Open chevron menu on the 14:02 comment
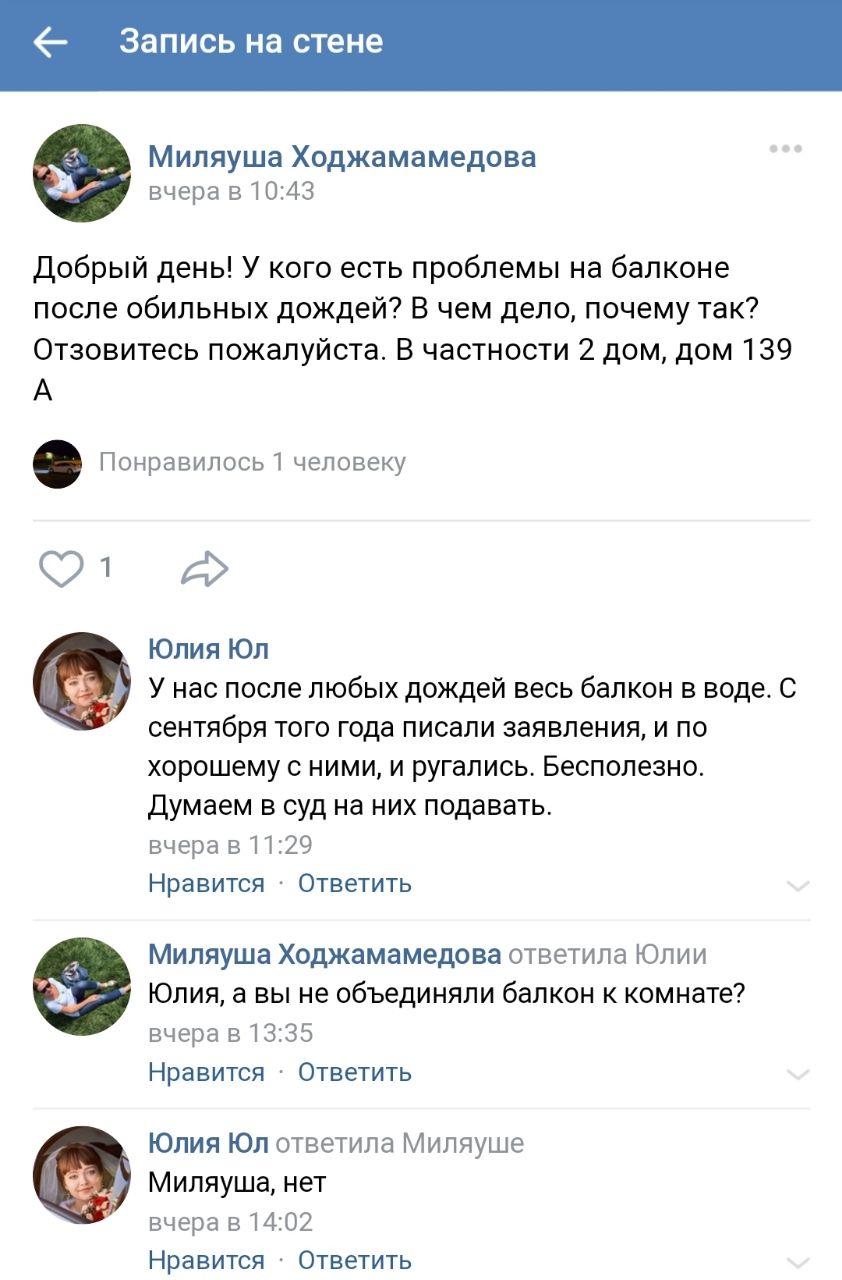This screenshot has width=842, height=1280. 797,1262
